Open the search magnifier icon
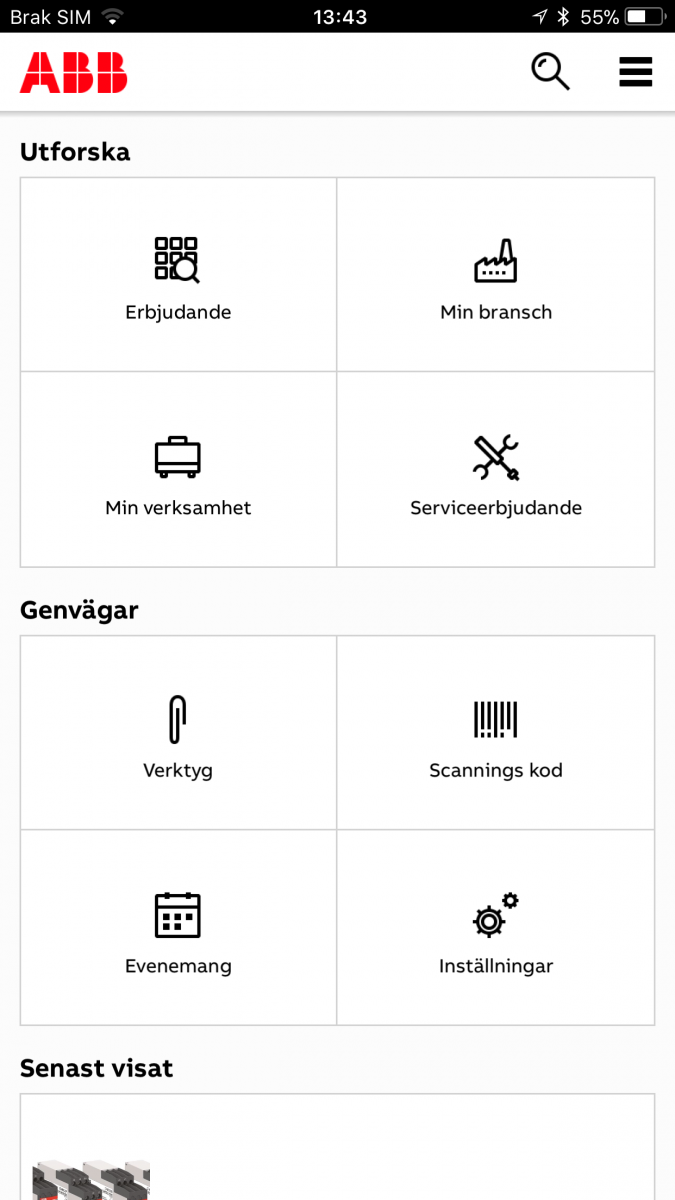The height and width of the screenshot is (1200, 675). point(550,72)
